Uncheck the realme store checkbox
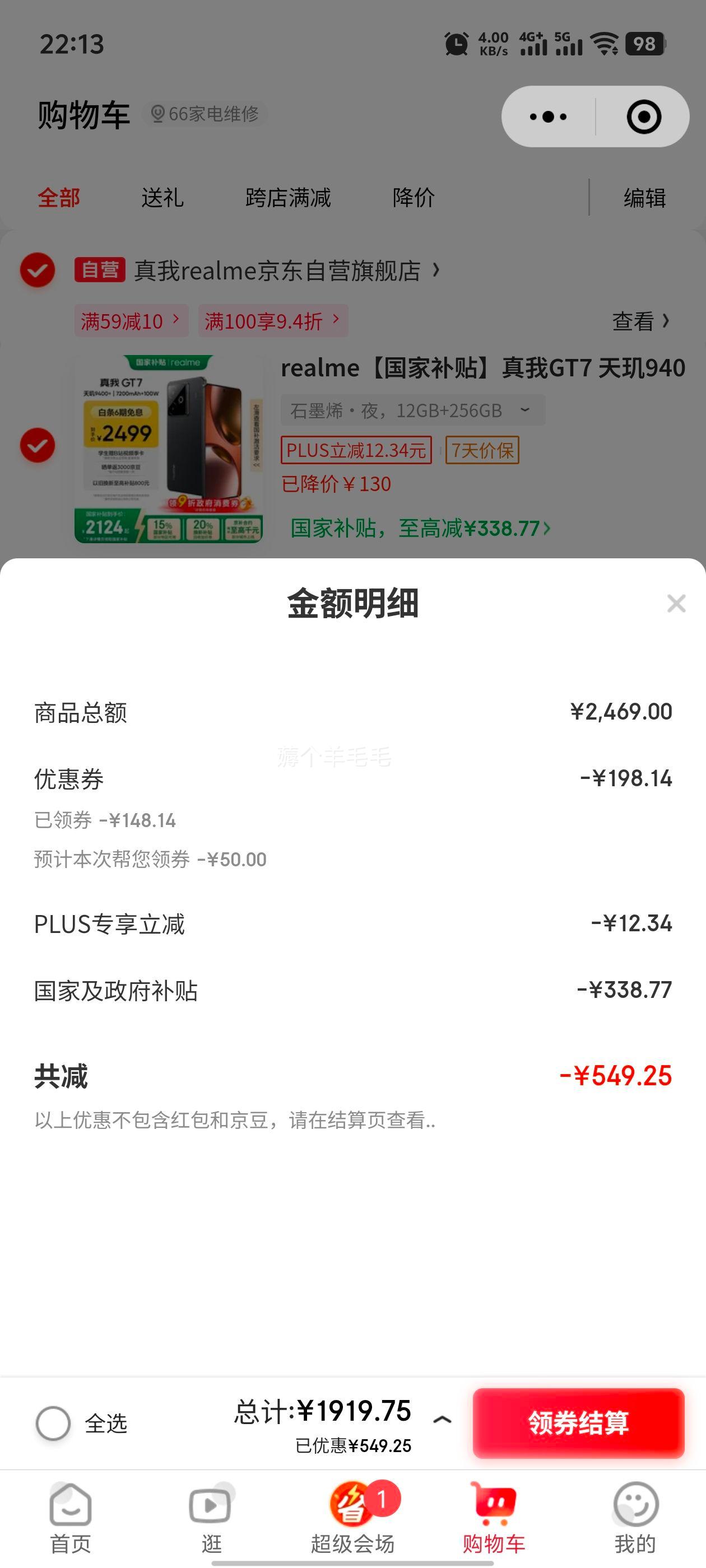706x1568 pixels. click(38, 270)
